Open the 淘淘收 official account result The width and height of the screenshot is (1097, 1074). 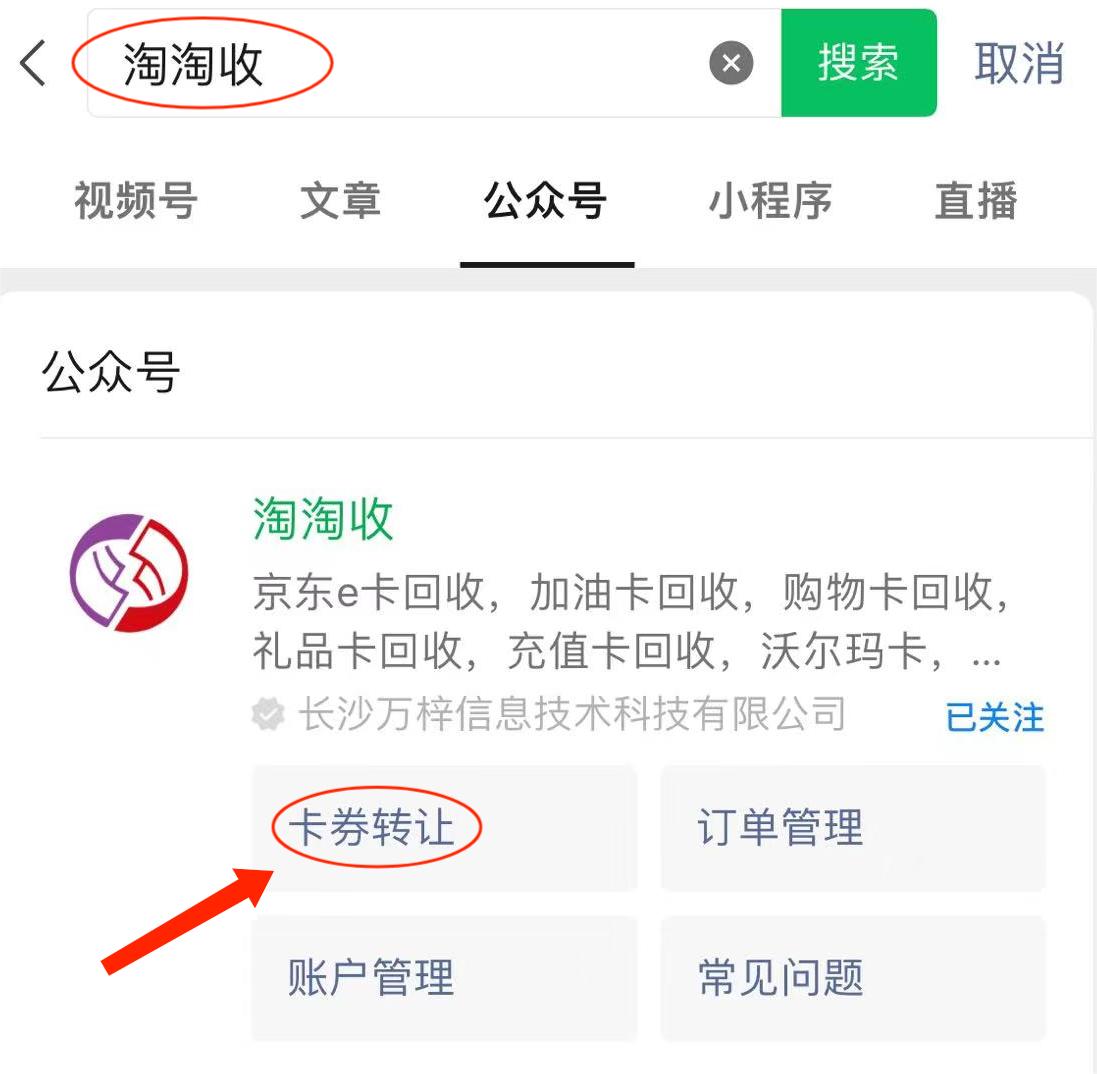[x=324, y=520]
